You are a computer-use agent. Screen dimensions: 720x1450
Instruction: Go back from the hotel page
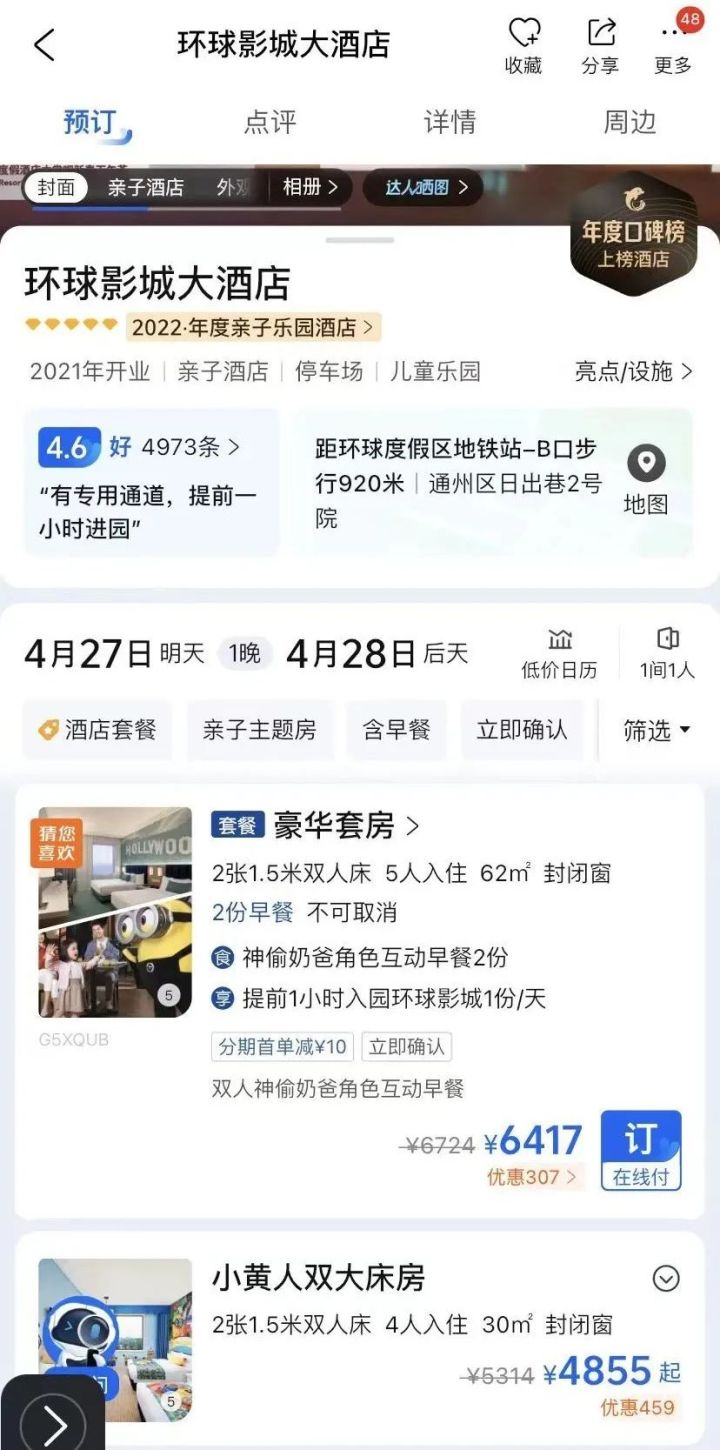45,45
